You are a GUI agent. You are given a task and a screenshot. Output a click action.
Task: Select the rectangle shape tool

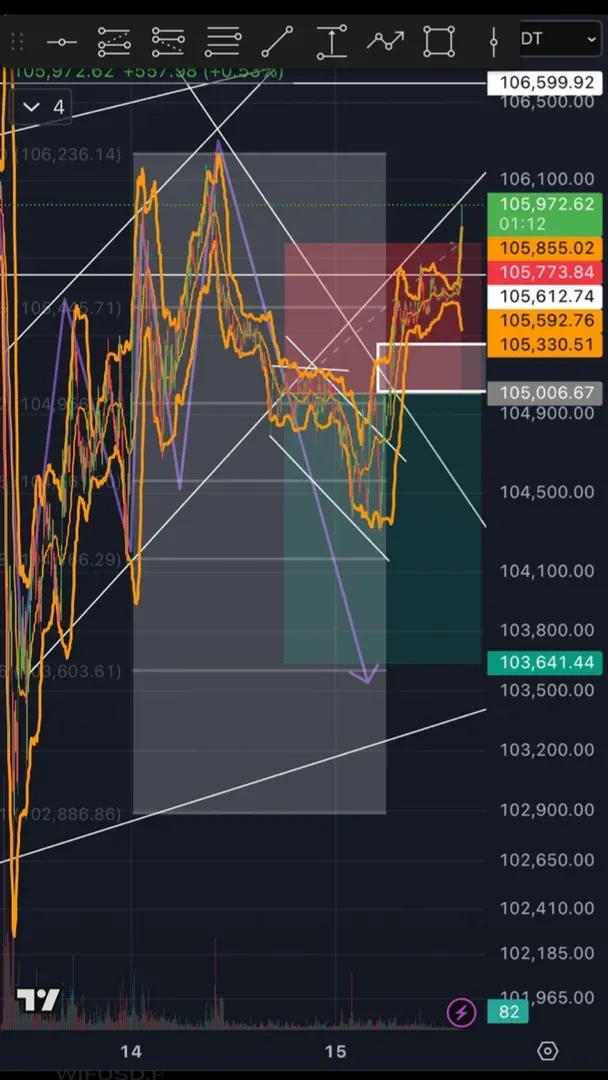point(438,42)
